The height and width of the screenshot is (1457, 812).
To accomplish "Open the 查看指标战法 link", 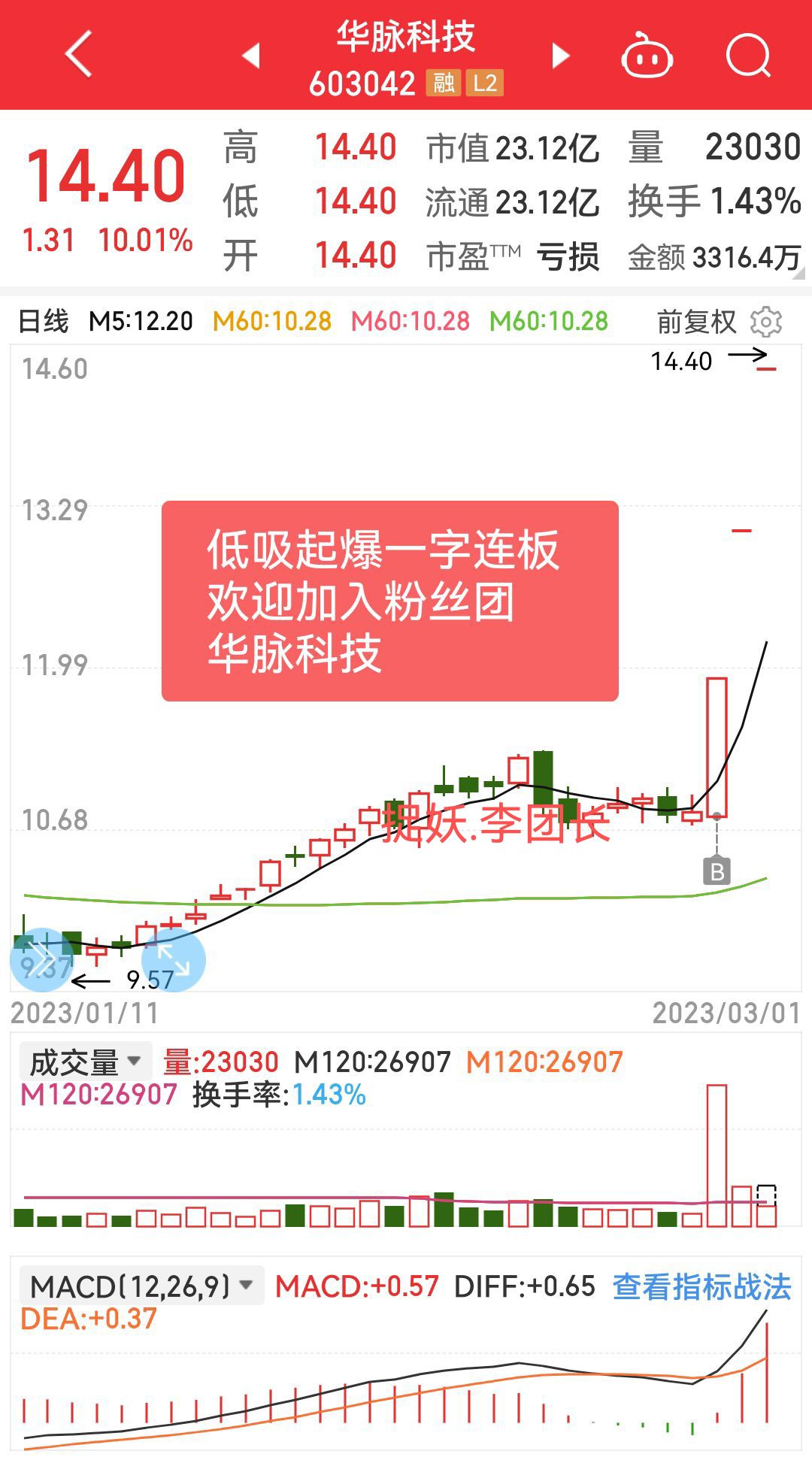I will tap(701, 1286).
